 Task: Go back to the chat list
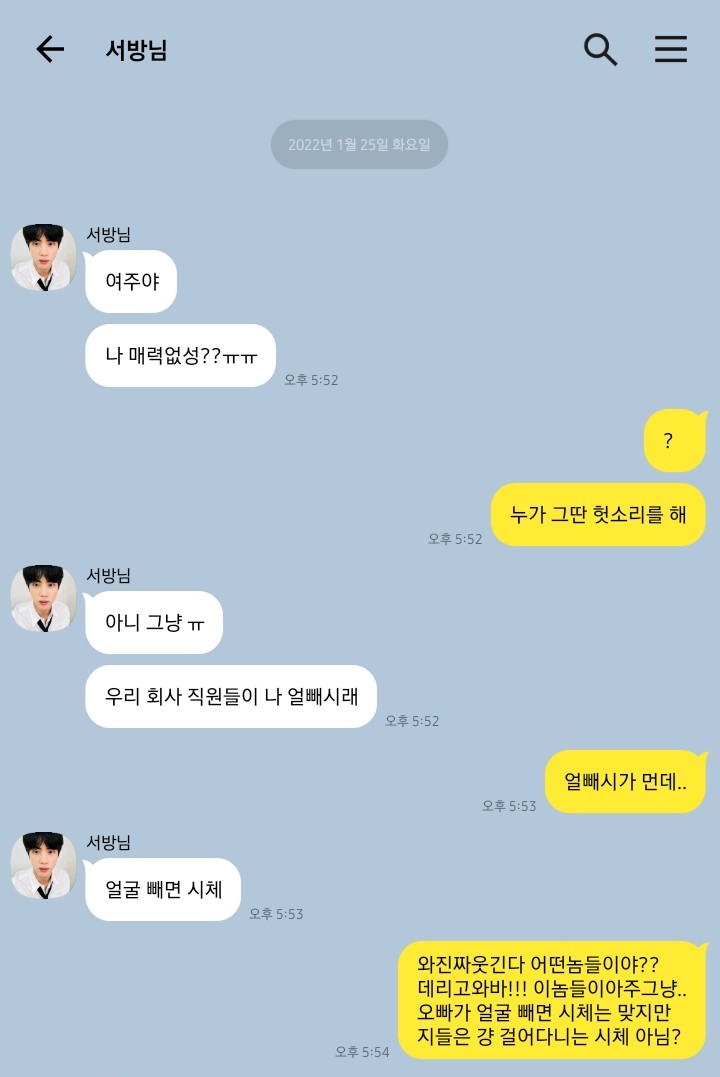49,49
